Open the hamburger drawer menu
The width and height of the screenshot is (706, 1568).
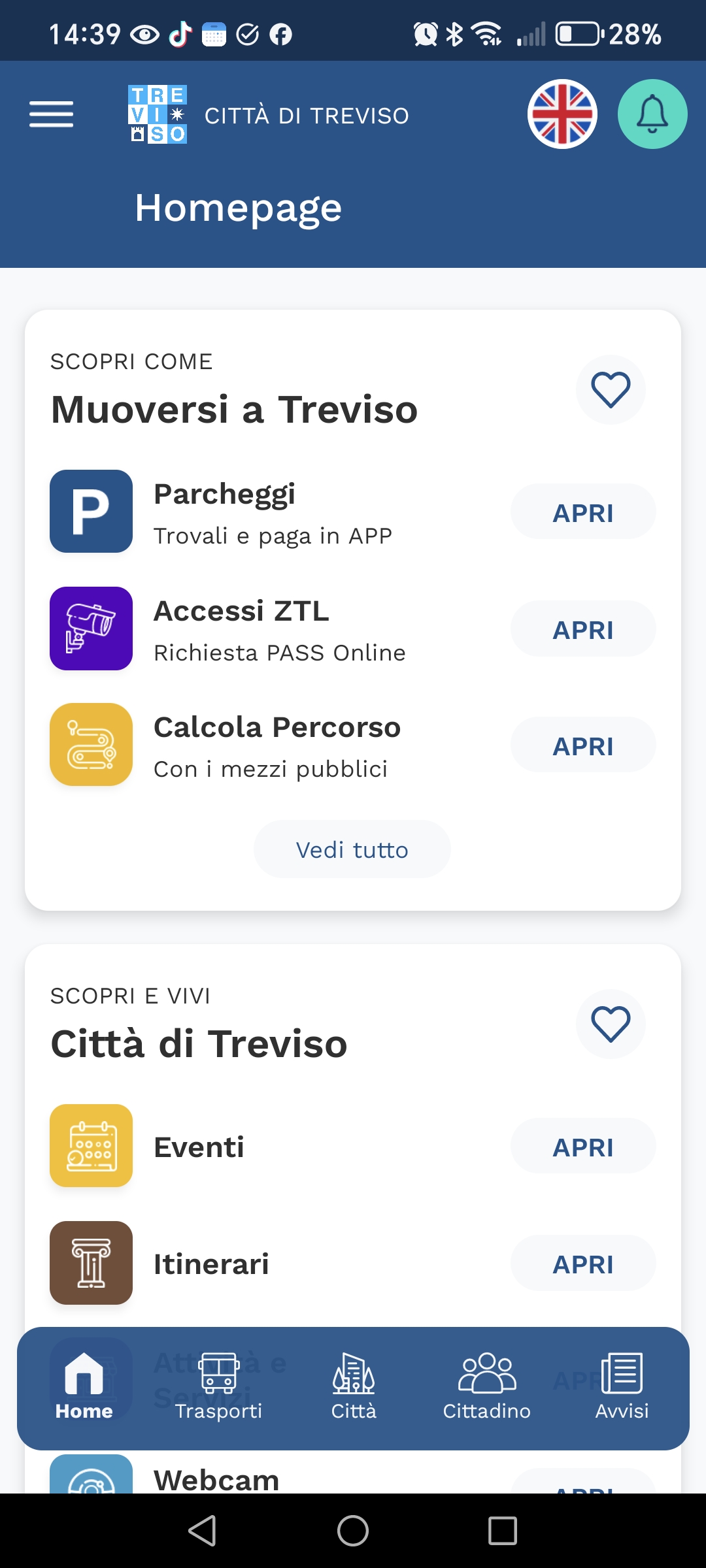pos(51,114)
